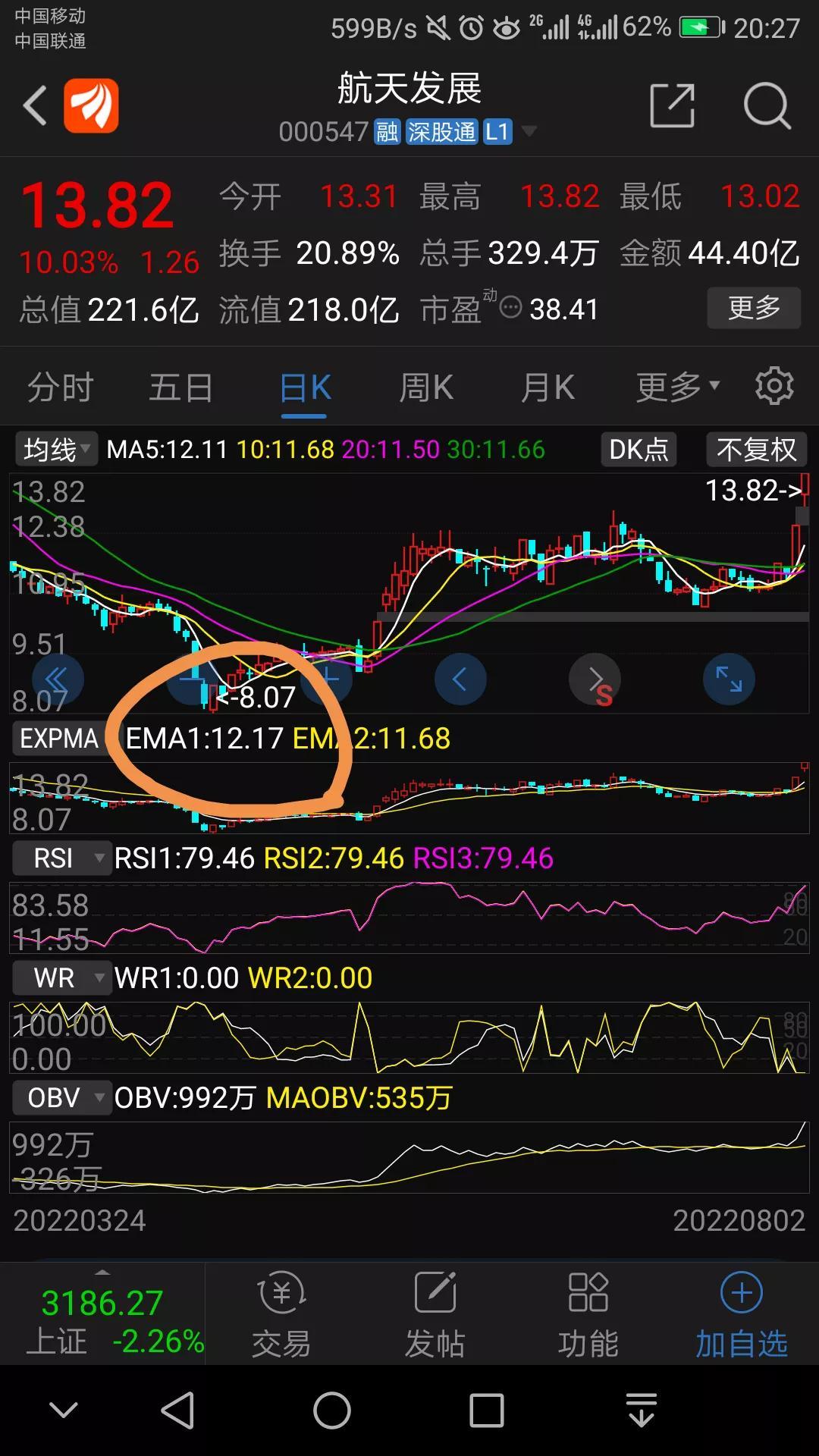Change the RSI indicator dropdown

[62, 858]
